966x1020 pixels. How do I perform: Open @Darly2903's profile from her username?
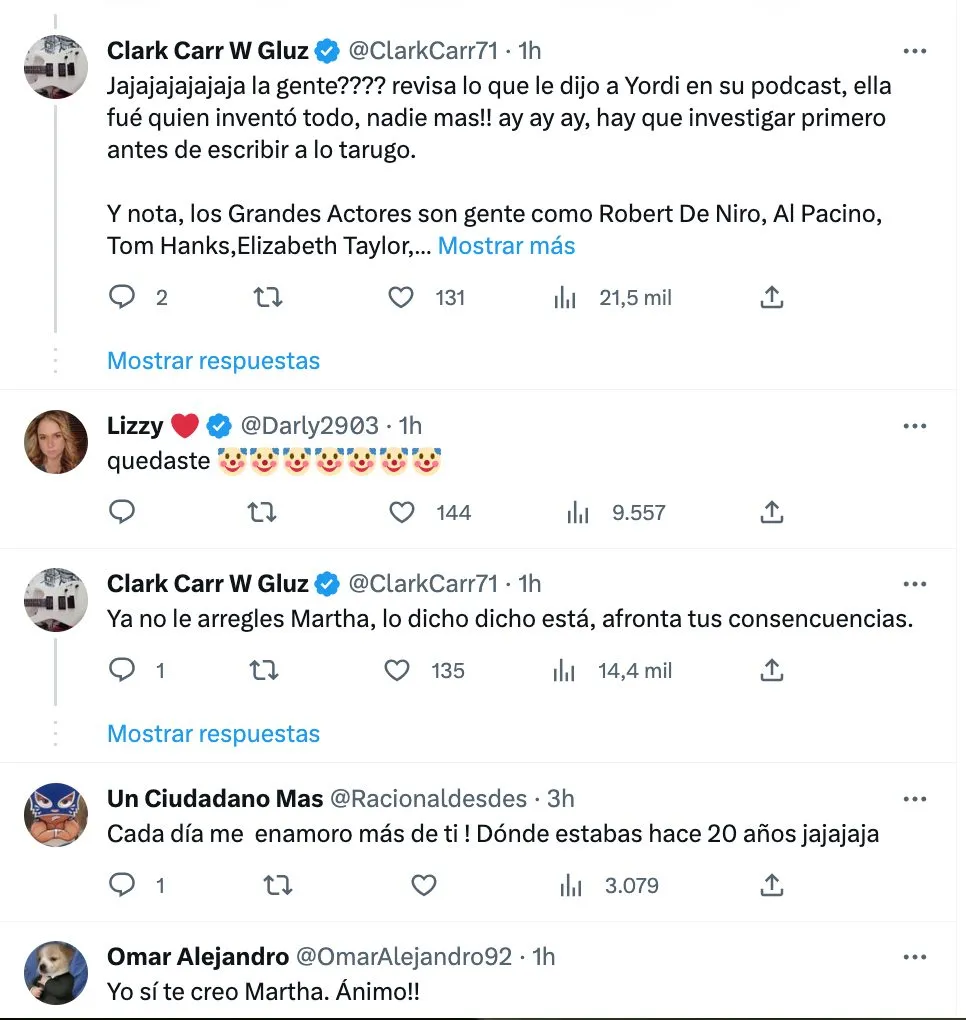308,426
